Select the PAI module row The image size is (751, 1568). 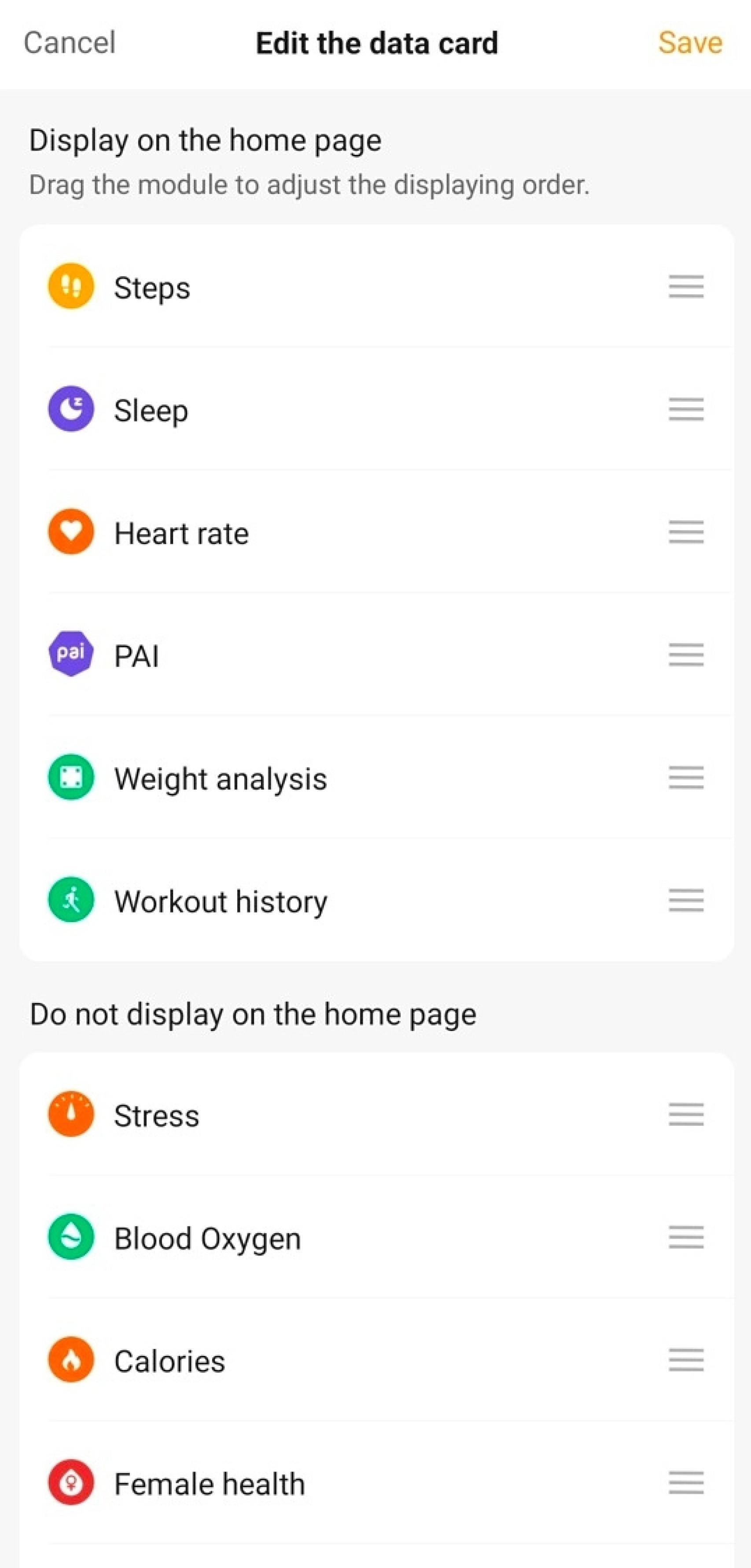pos(376,655)
